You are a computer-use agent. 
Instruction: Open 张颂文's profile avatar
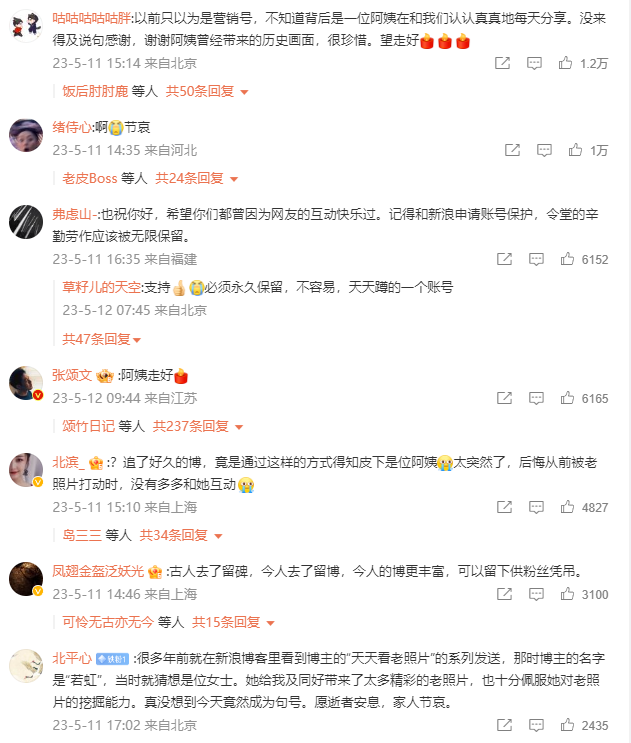25,382
